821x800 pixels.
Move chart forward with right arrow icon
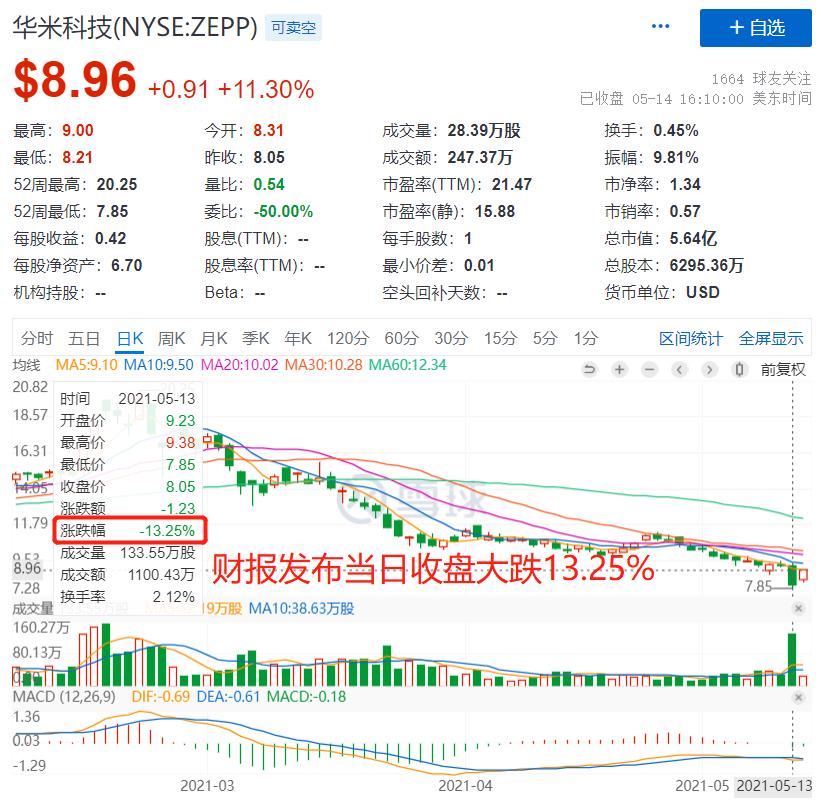tap(710, 369)
